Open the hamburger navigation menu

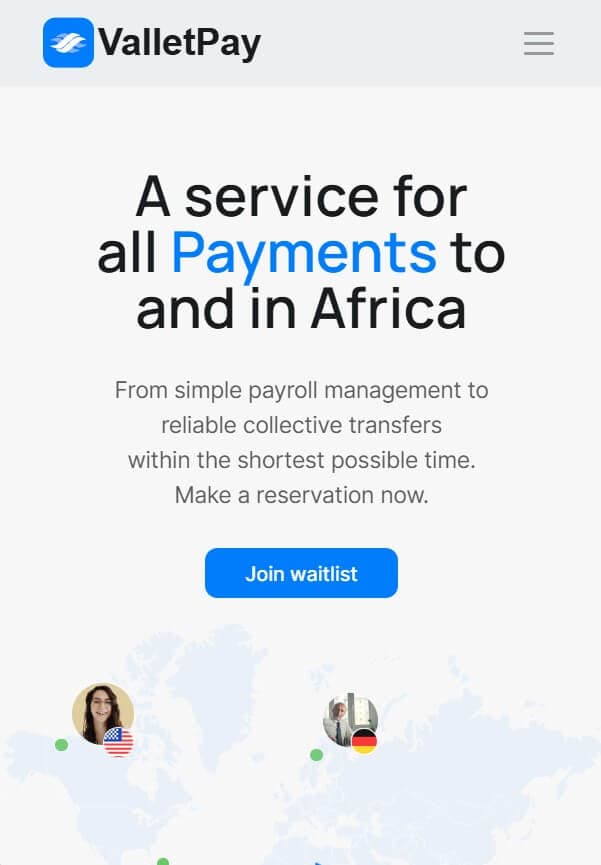(x=538, y=43)
